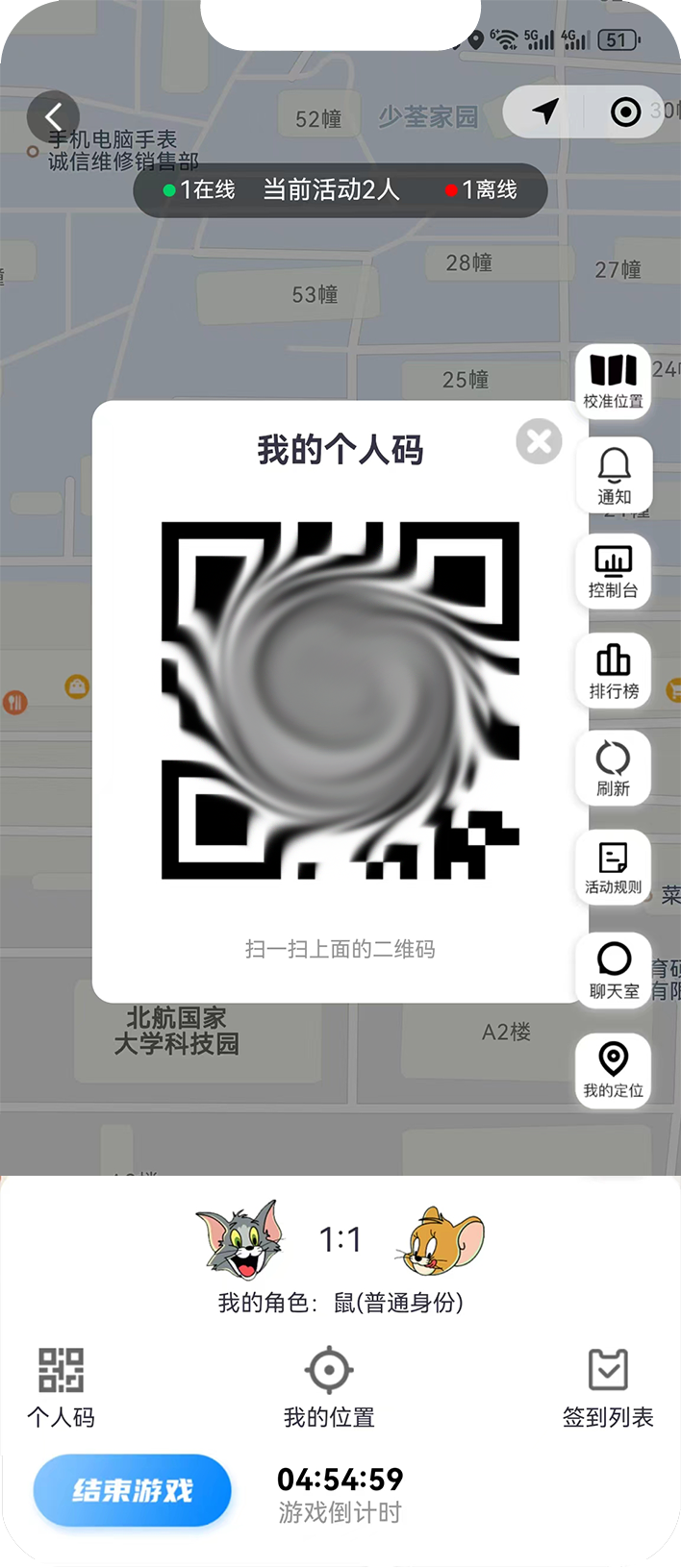Tap 结束游戏 to end the game
Screen dimensions: 681x1568
[133, 1490]
